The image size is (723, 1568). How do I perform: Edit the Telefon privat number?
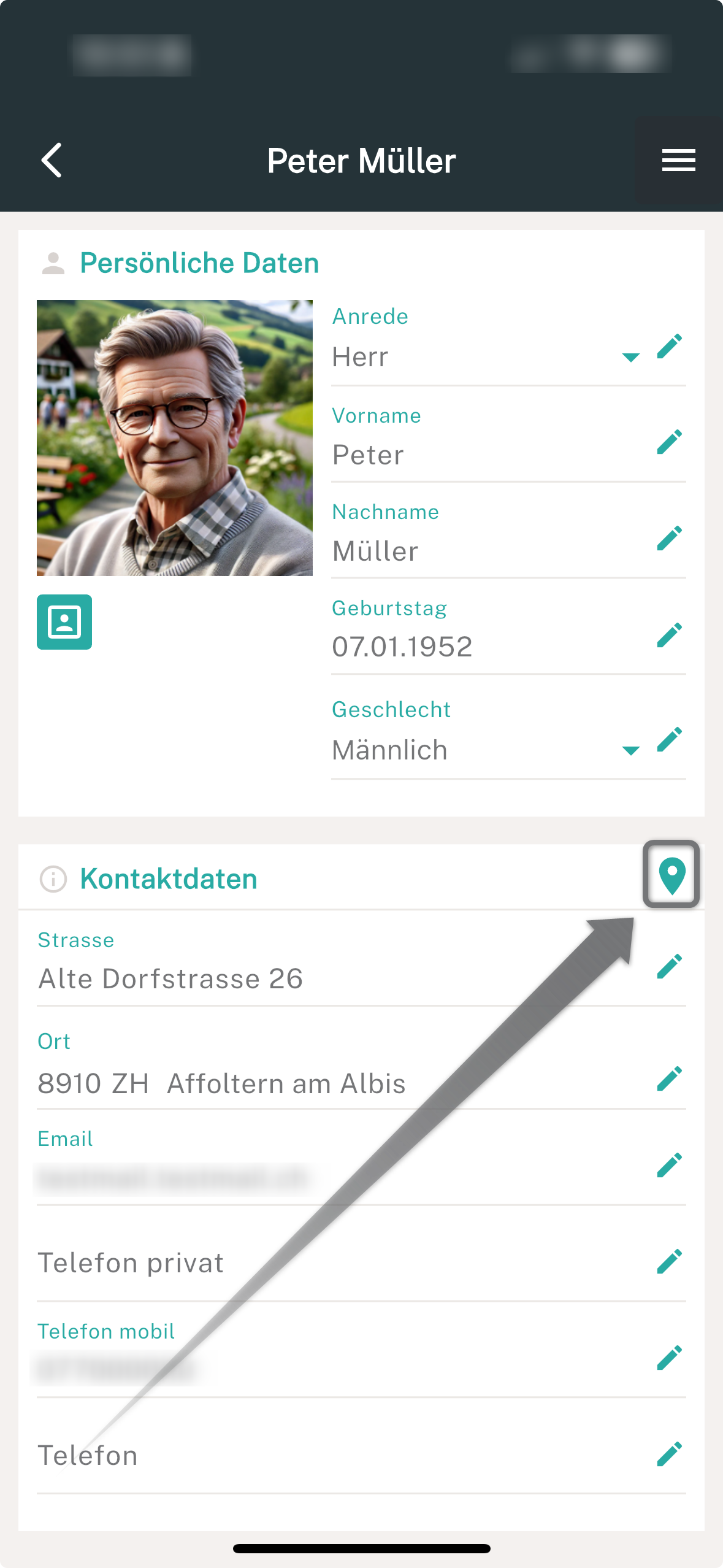[x=669, y=1262]
